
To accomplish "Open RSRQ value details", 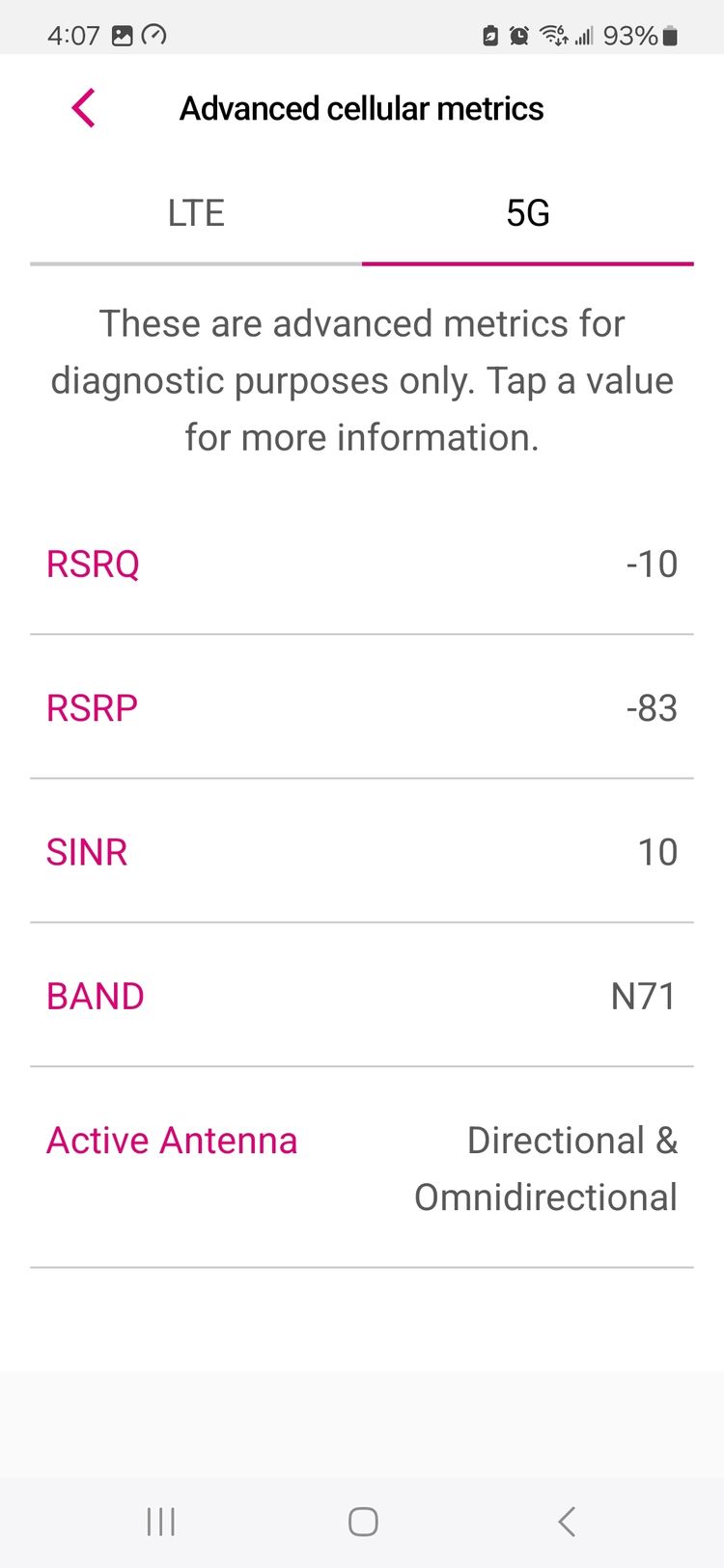I will tap(362, 564).
